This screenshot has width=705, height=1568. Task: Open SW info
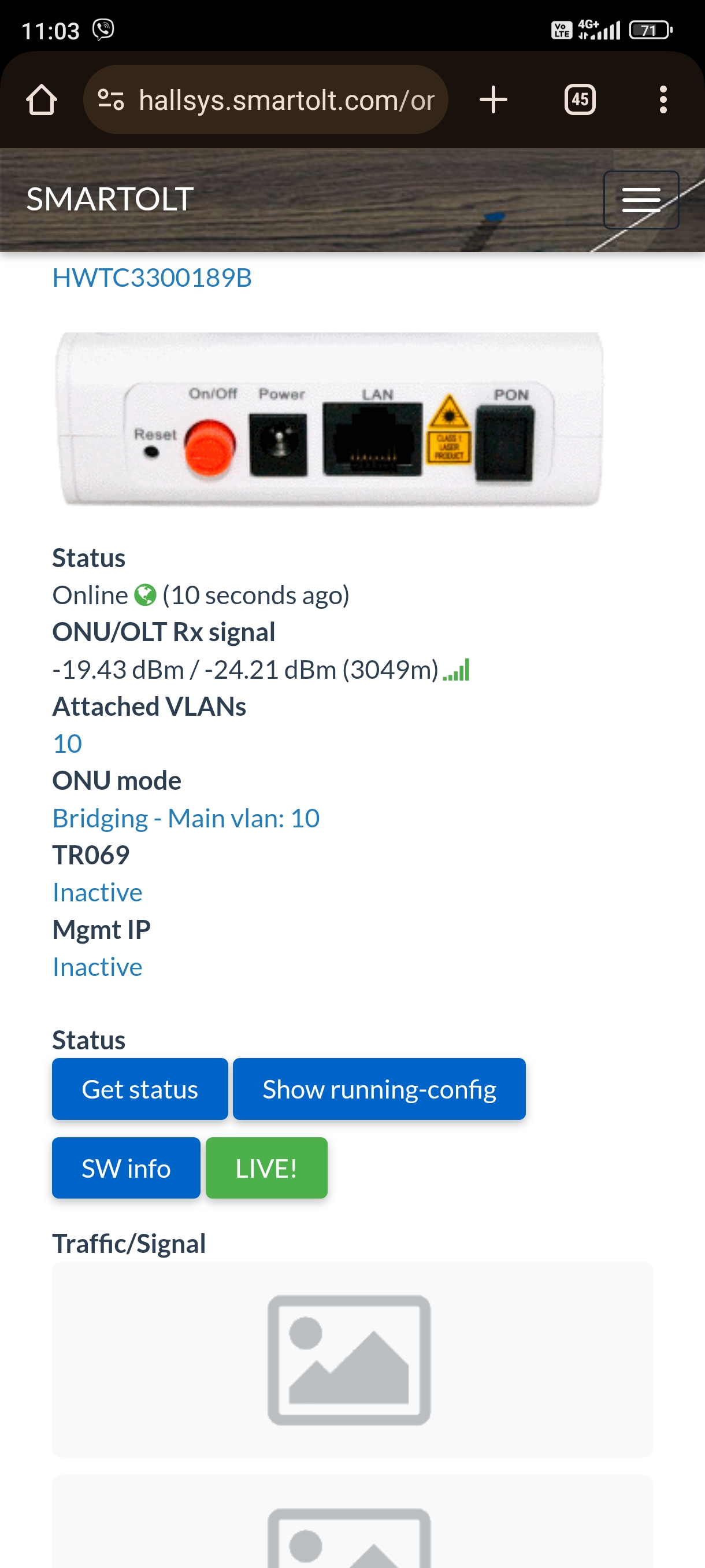(x=126, y=1167)
